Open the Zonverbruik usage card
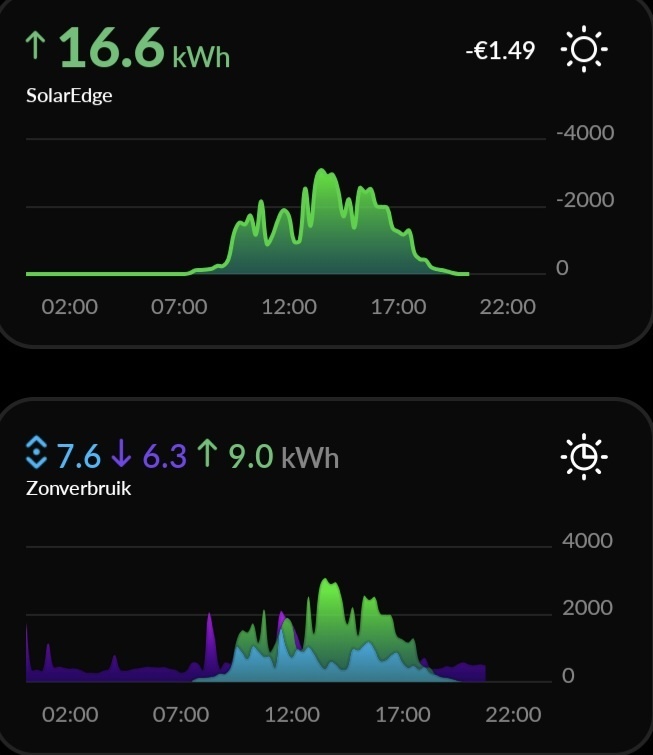This screenshot has height=755, width=653. 78,489
